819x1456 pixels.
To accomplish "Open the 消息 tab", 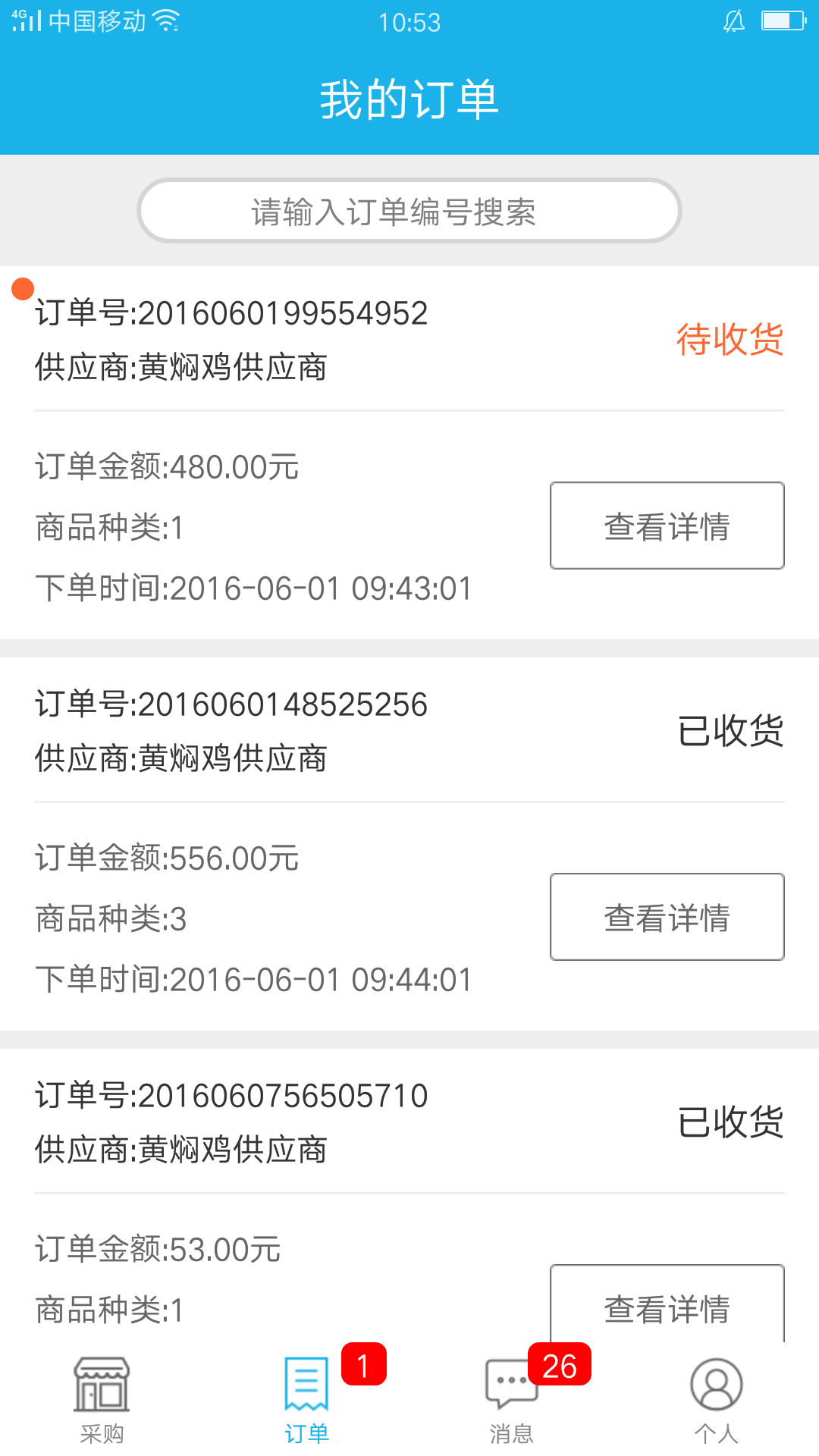I will [511, 1399].
